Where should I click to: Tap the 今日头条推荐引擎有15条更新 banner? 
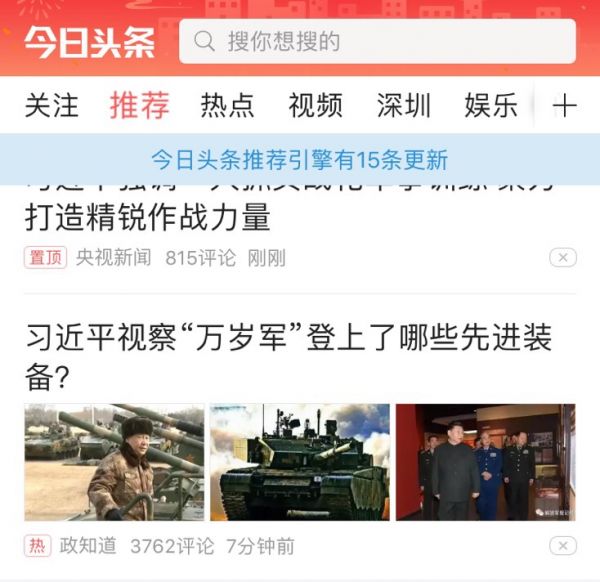point(300,160)
